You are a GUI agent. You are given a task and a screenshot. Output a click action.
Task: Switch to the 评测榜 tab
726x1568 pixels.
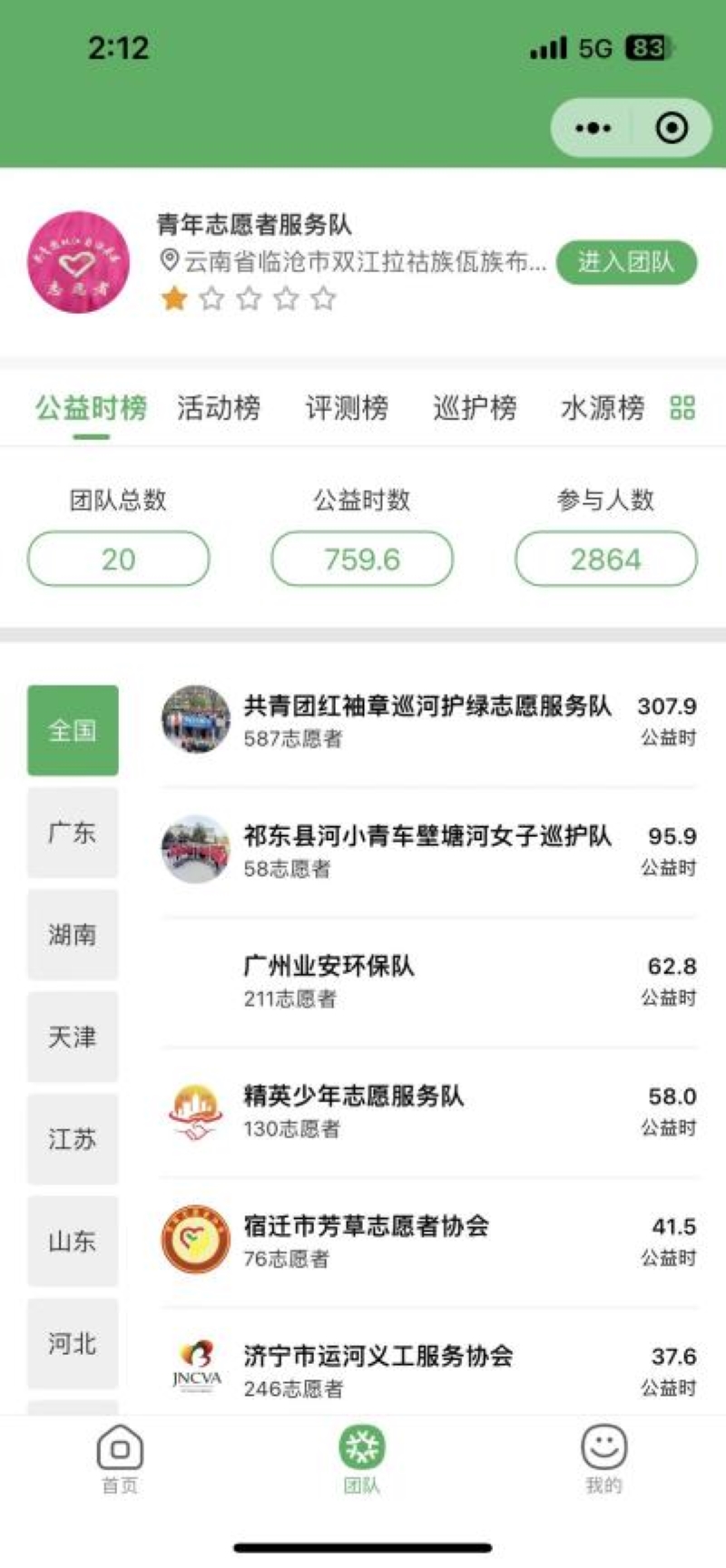pos(347,408)
